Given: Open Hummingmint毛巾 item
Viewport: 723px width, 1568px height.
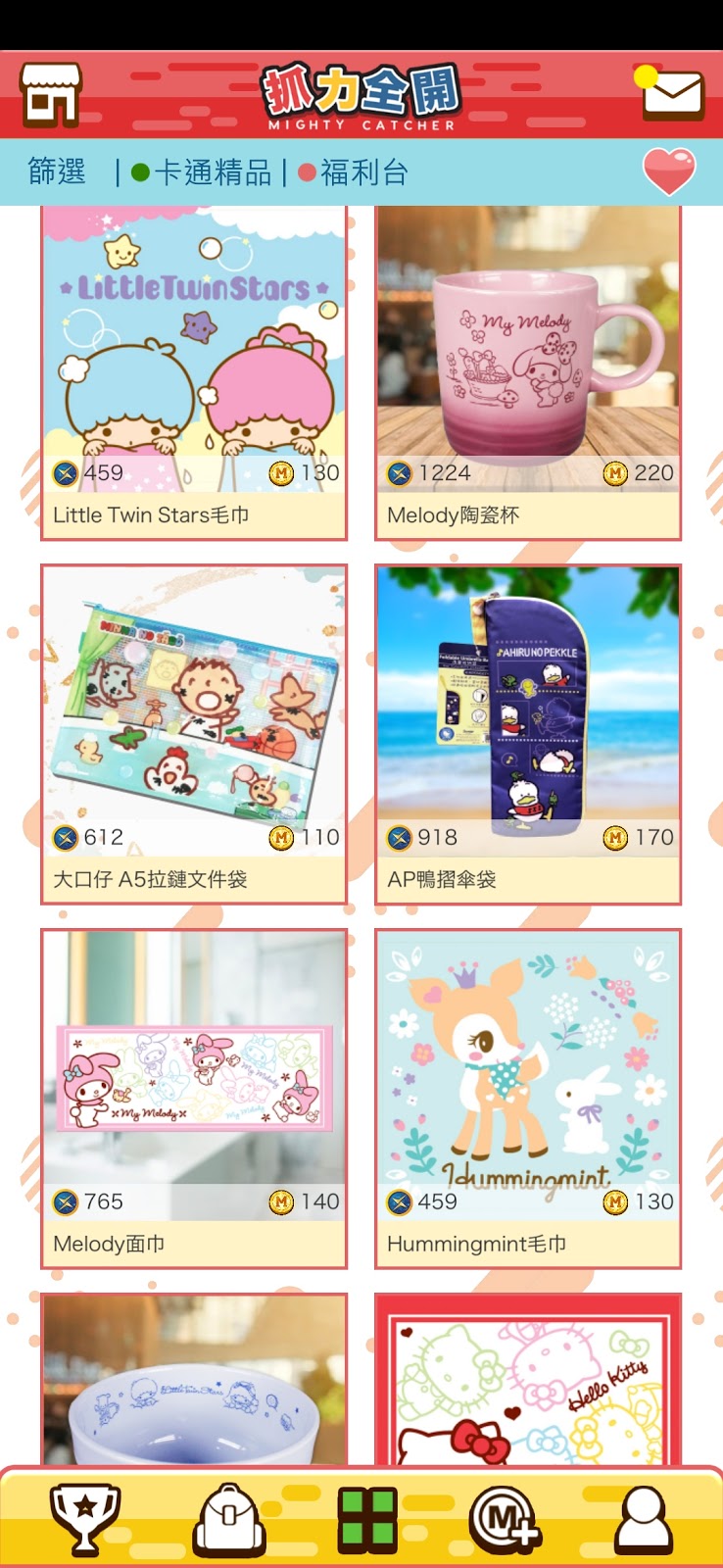Looking at the screenshot, I should [528, 1099].
